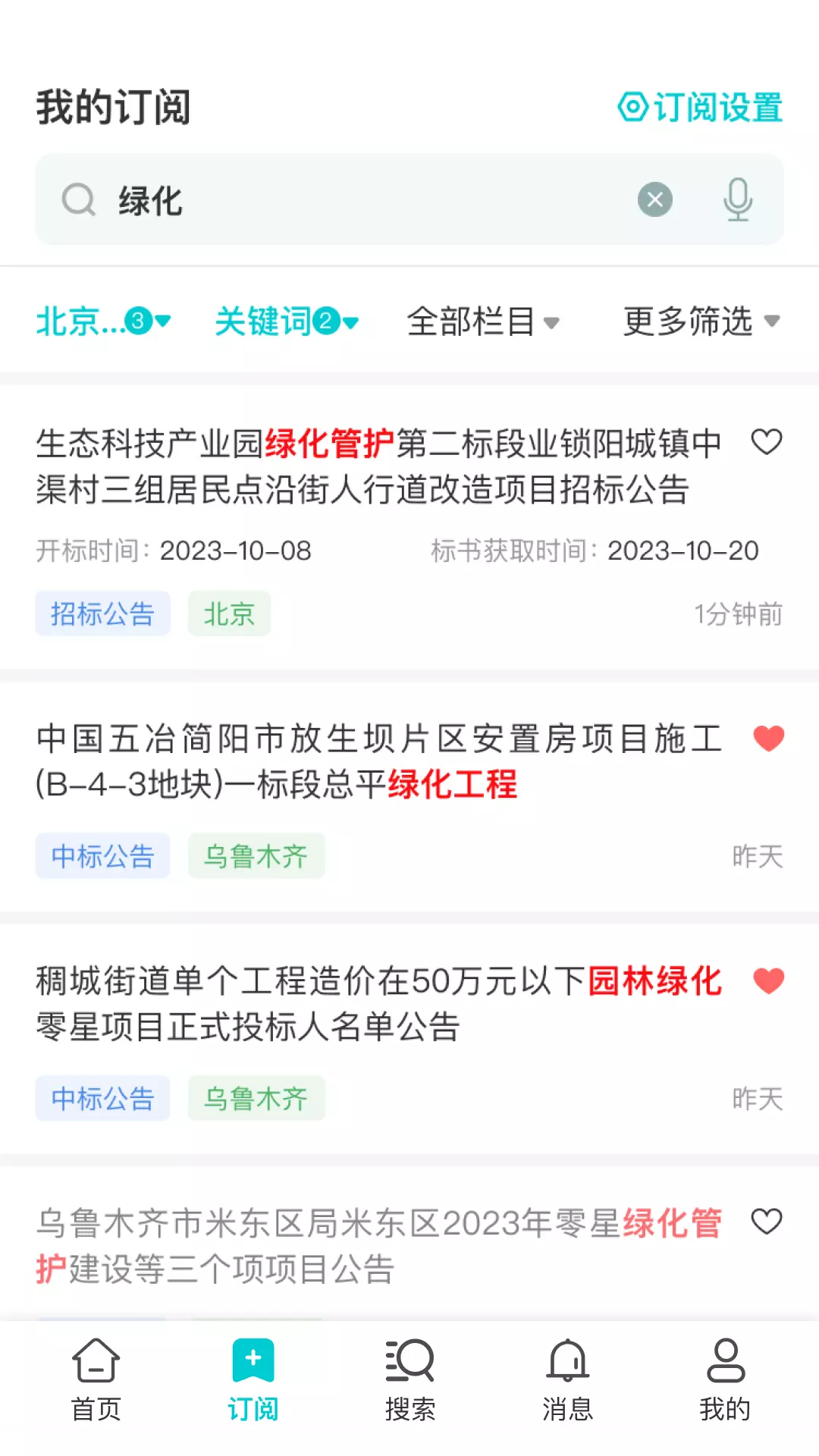The image size is (819, 1456).
Task: Open 更多筛选 filter options
Action: point(701,322)
